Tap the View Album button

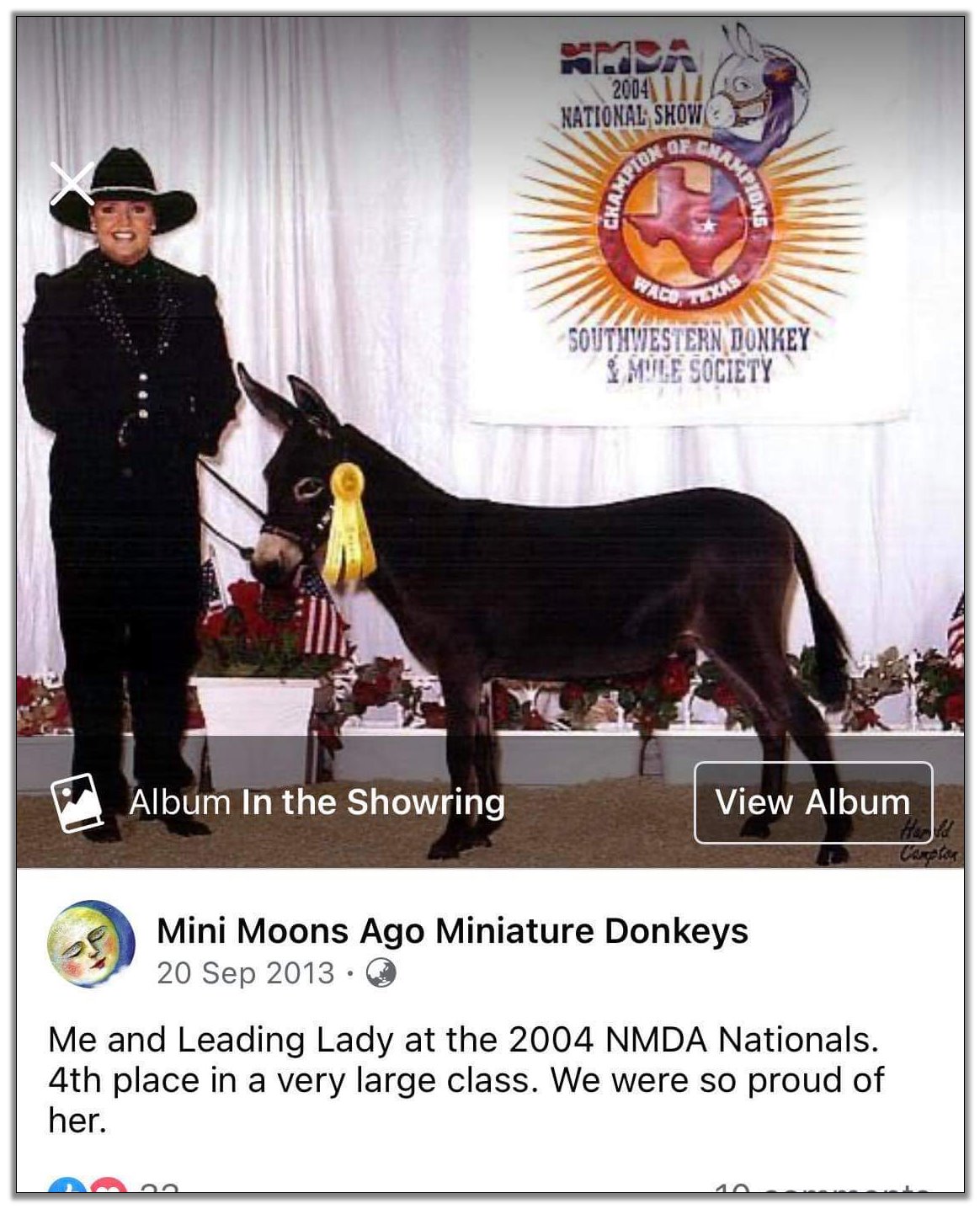tap(812, 802)
